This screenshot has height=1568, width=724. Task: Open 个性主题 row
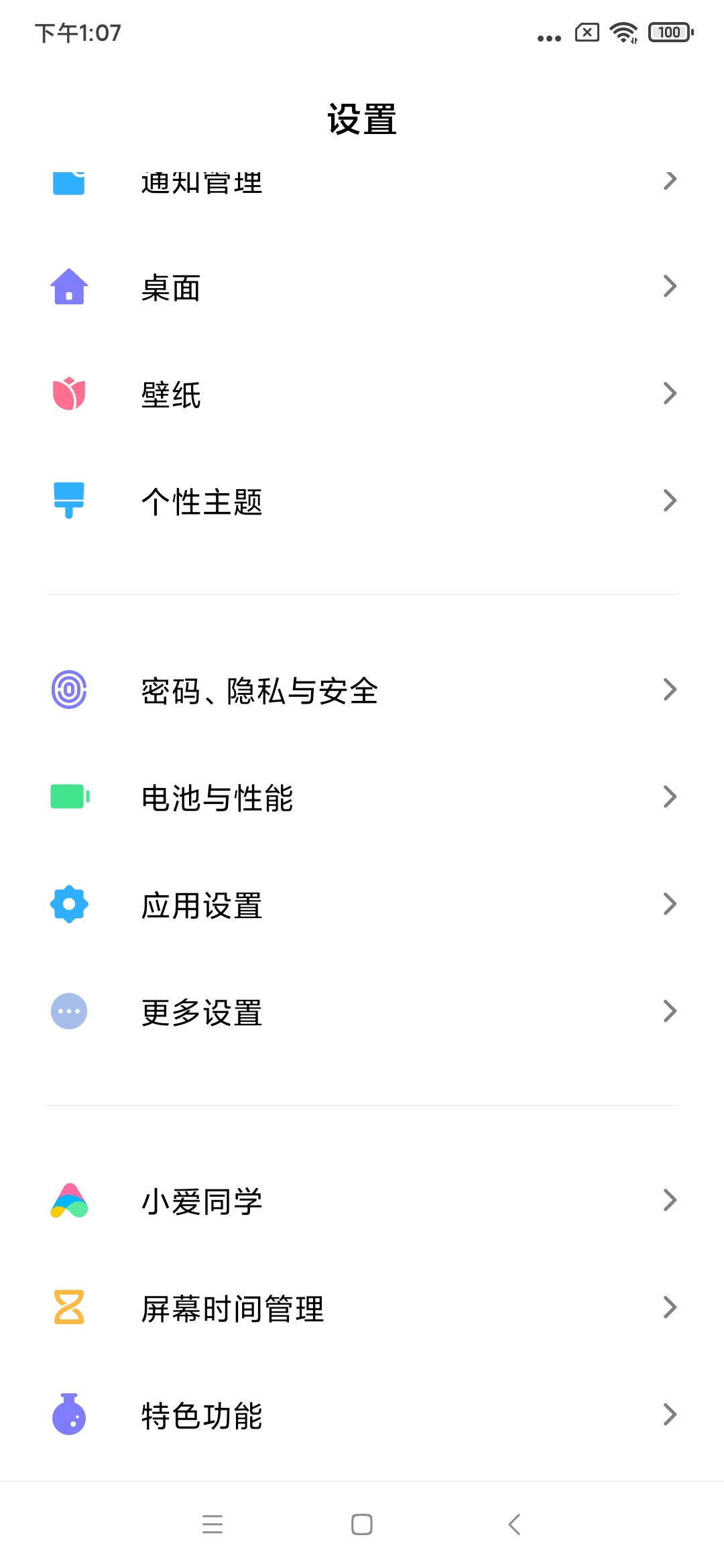pyautogui.click(x=362, y=501)
